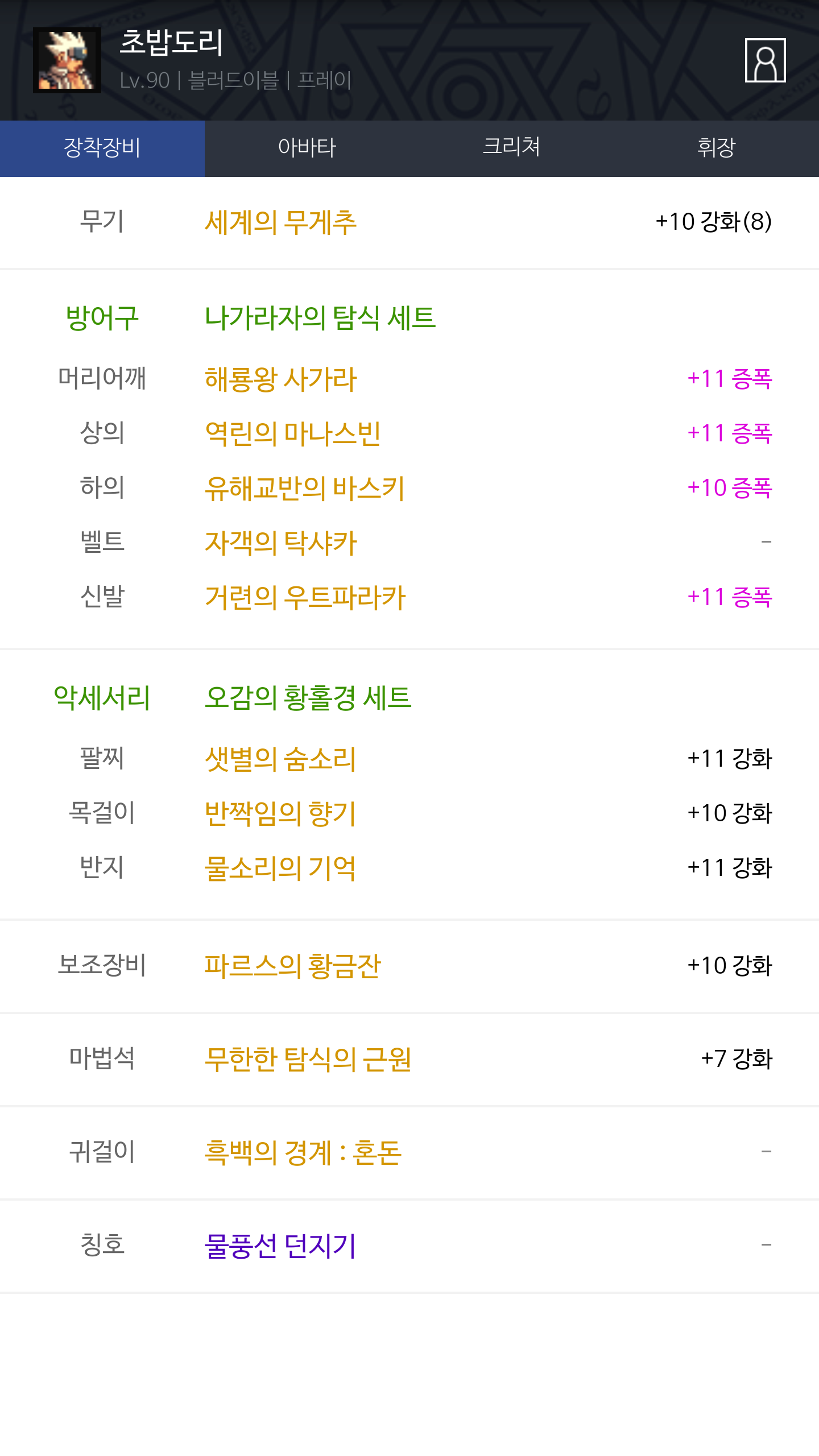Switch to the 휘장 tab
Screen dimensions: 819x1456
[717, 148]
